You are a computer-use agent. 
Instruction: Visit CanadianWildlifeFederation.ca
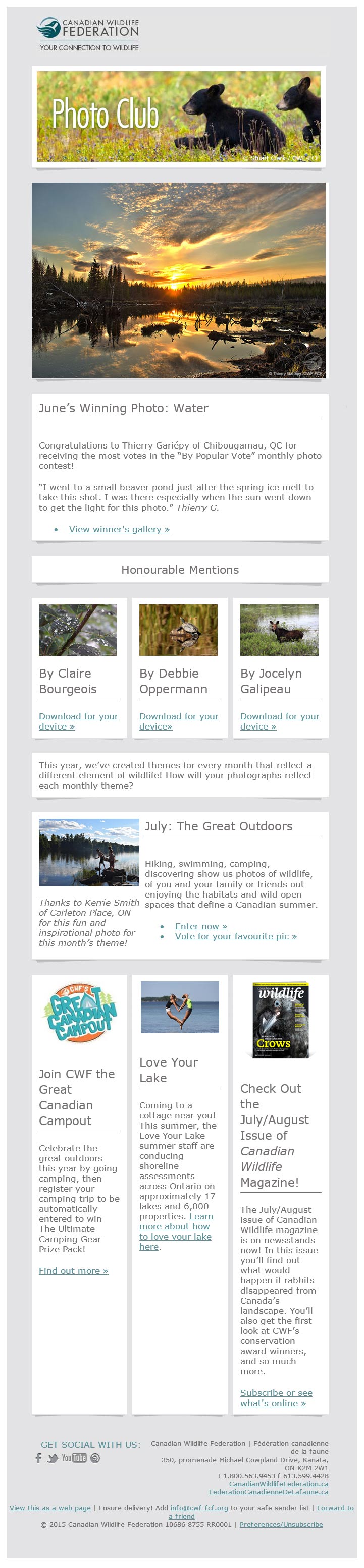point(278,1484)
